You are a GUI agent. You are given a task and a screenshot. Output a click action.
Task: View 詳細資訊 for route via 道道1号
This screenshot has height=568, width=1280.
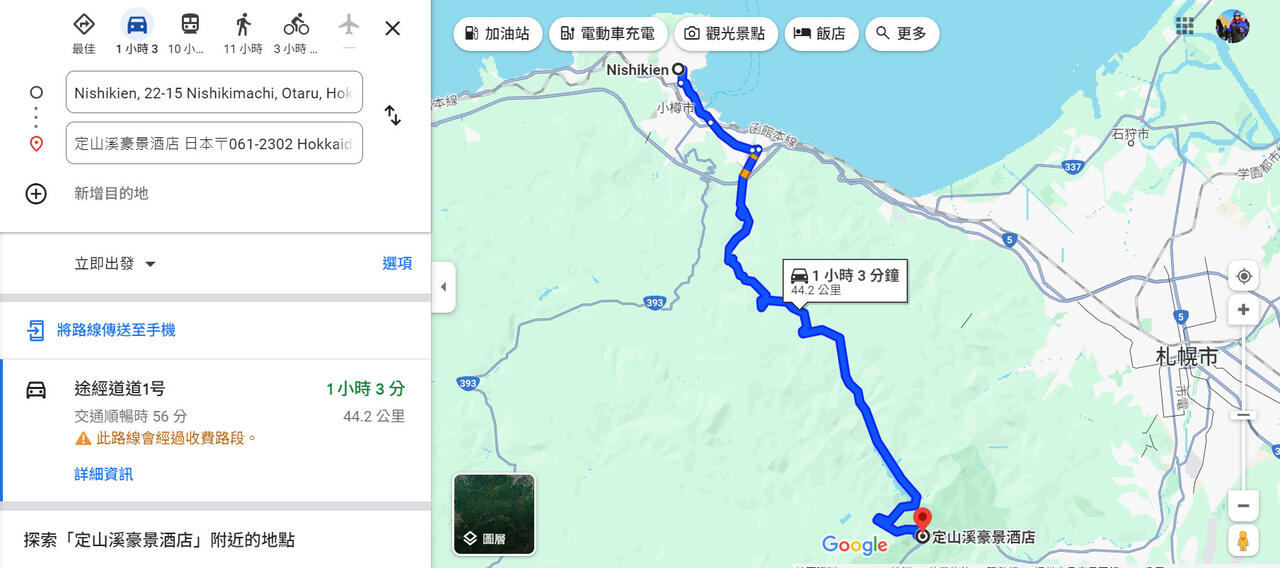(x=103, y=474)
